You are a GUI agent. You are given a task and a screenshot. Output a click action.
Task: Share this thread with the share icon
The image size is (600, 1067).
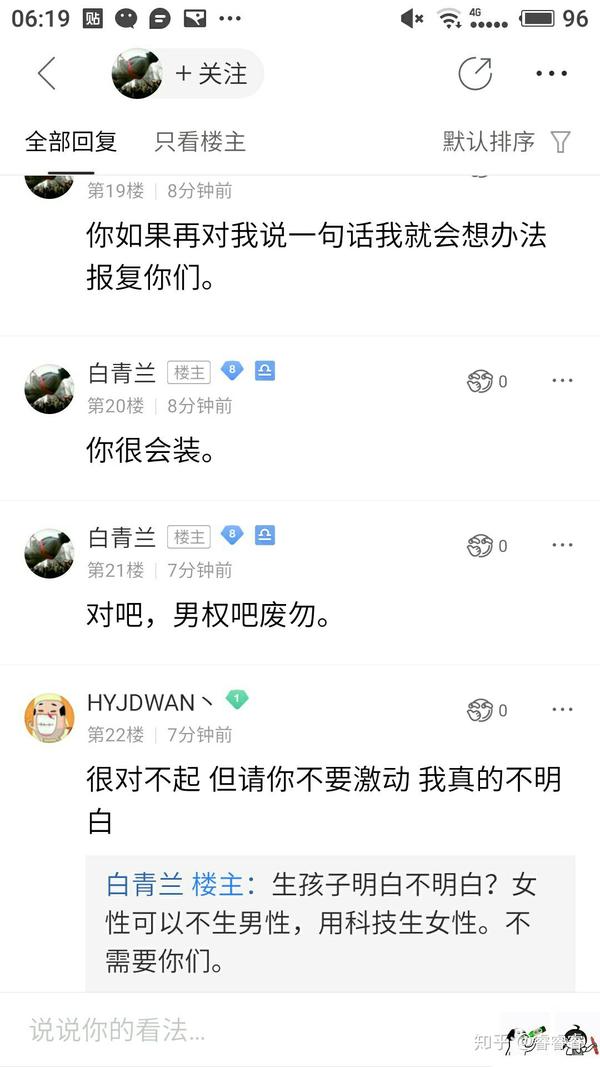click(475, 73)
